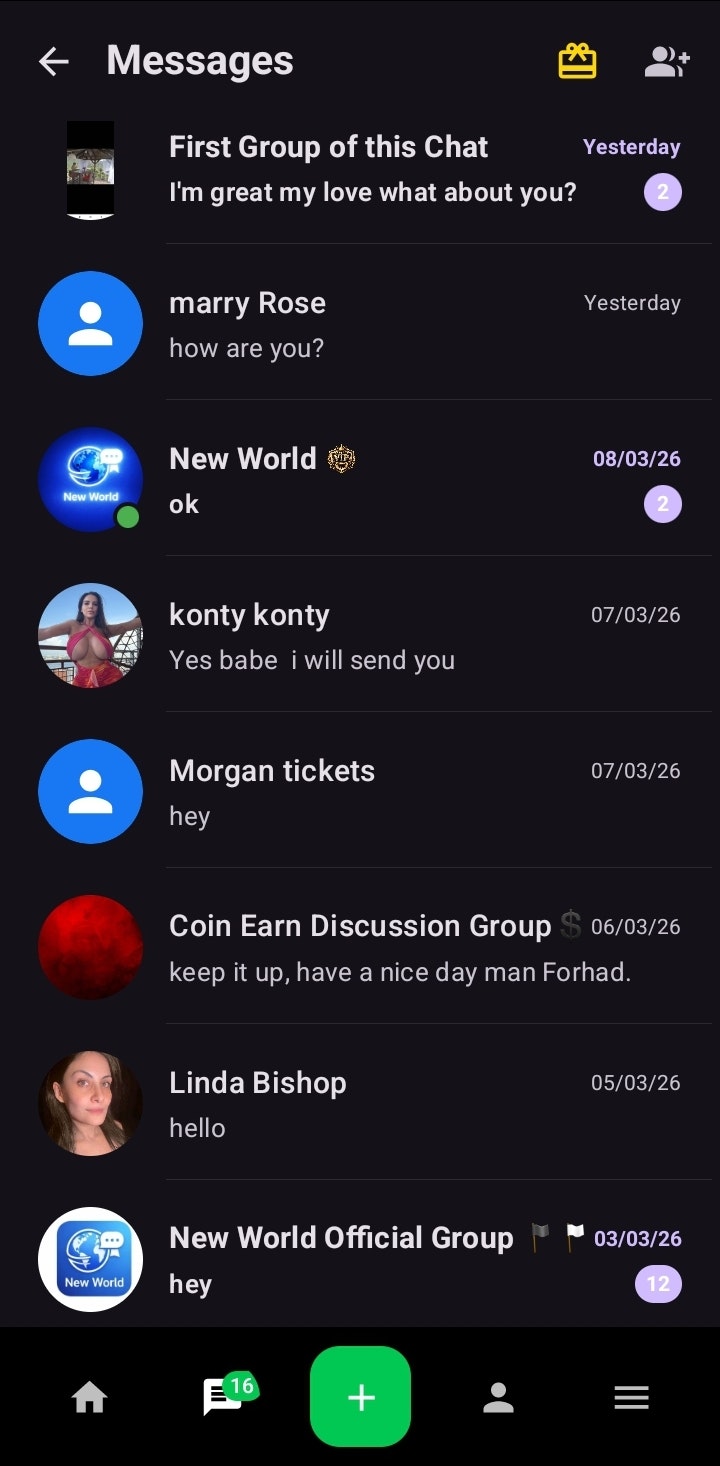Open the Profile person icon

[x=497, y=1397]
